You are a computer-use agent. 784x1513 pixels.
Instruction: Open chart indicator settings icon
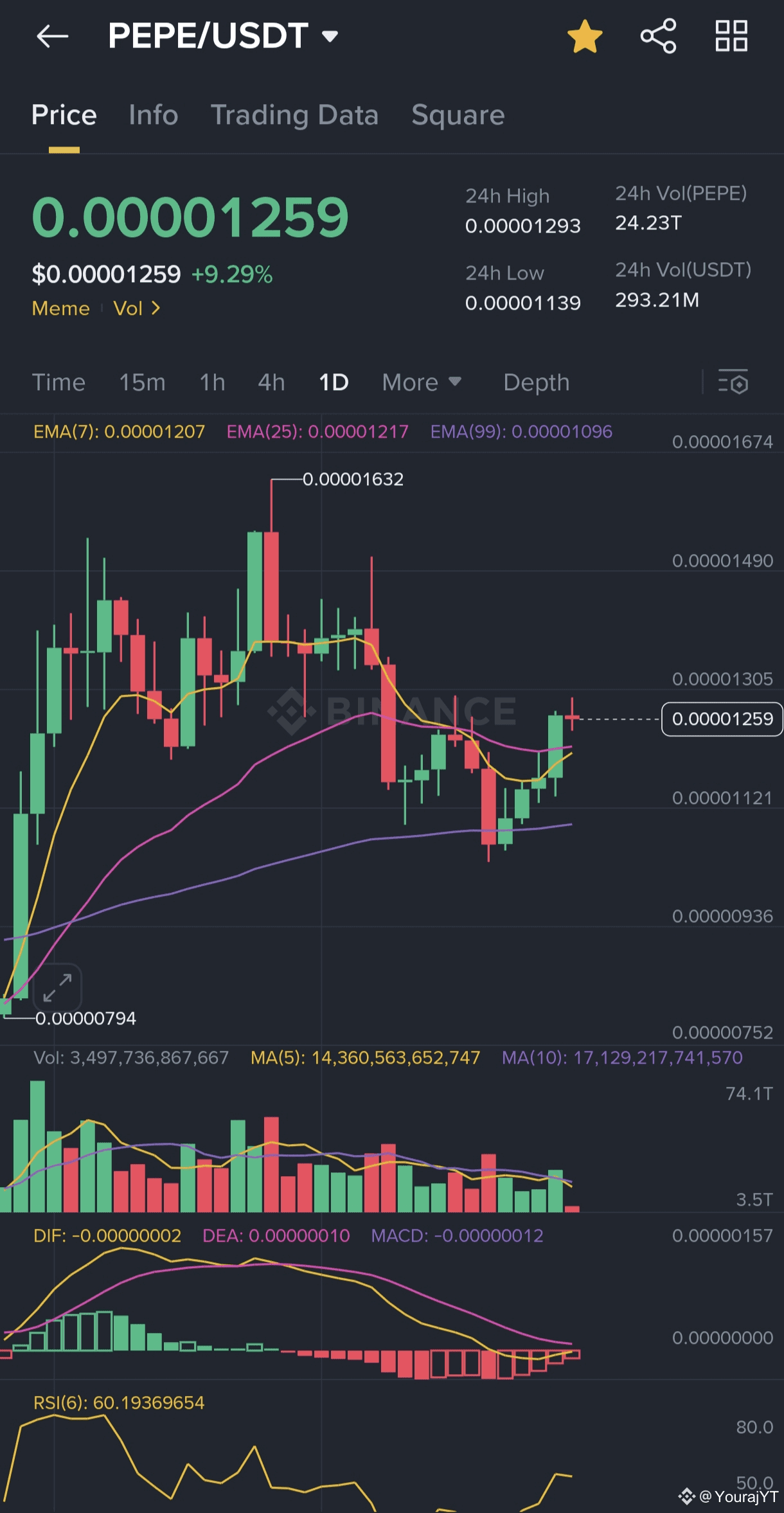(x=733, y=382)
